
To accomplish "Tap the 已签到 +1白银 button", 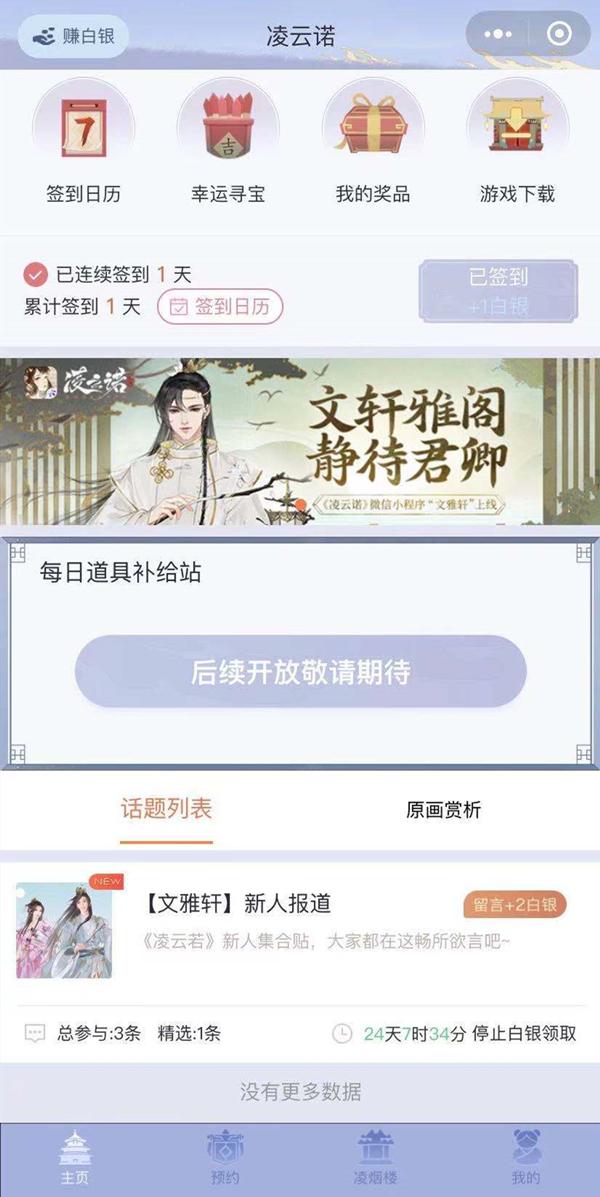I will [498, 291].
